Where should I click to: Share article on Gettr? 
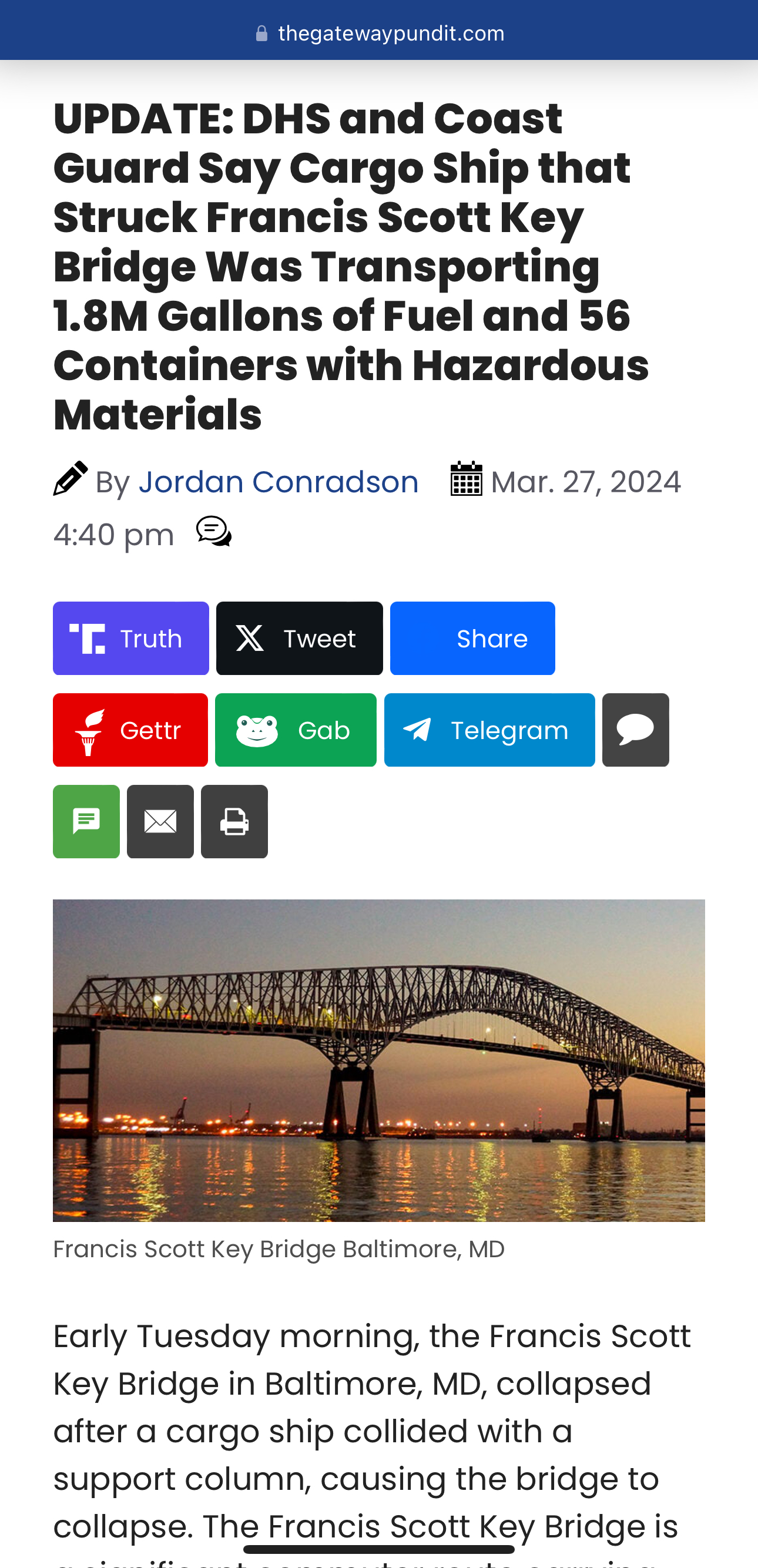(130, 730)
